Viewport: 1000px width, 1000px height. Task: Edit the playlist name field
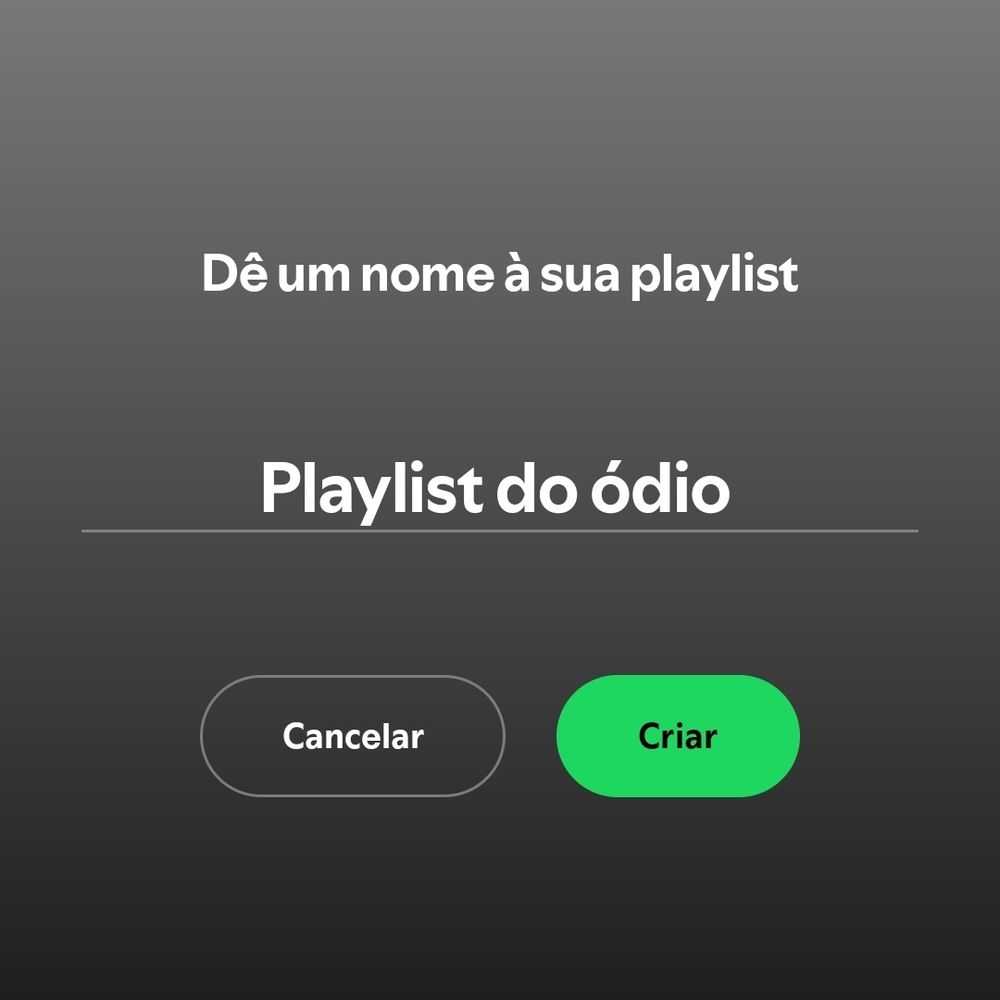497,489
